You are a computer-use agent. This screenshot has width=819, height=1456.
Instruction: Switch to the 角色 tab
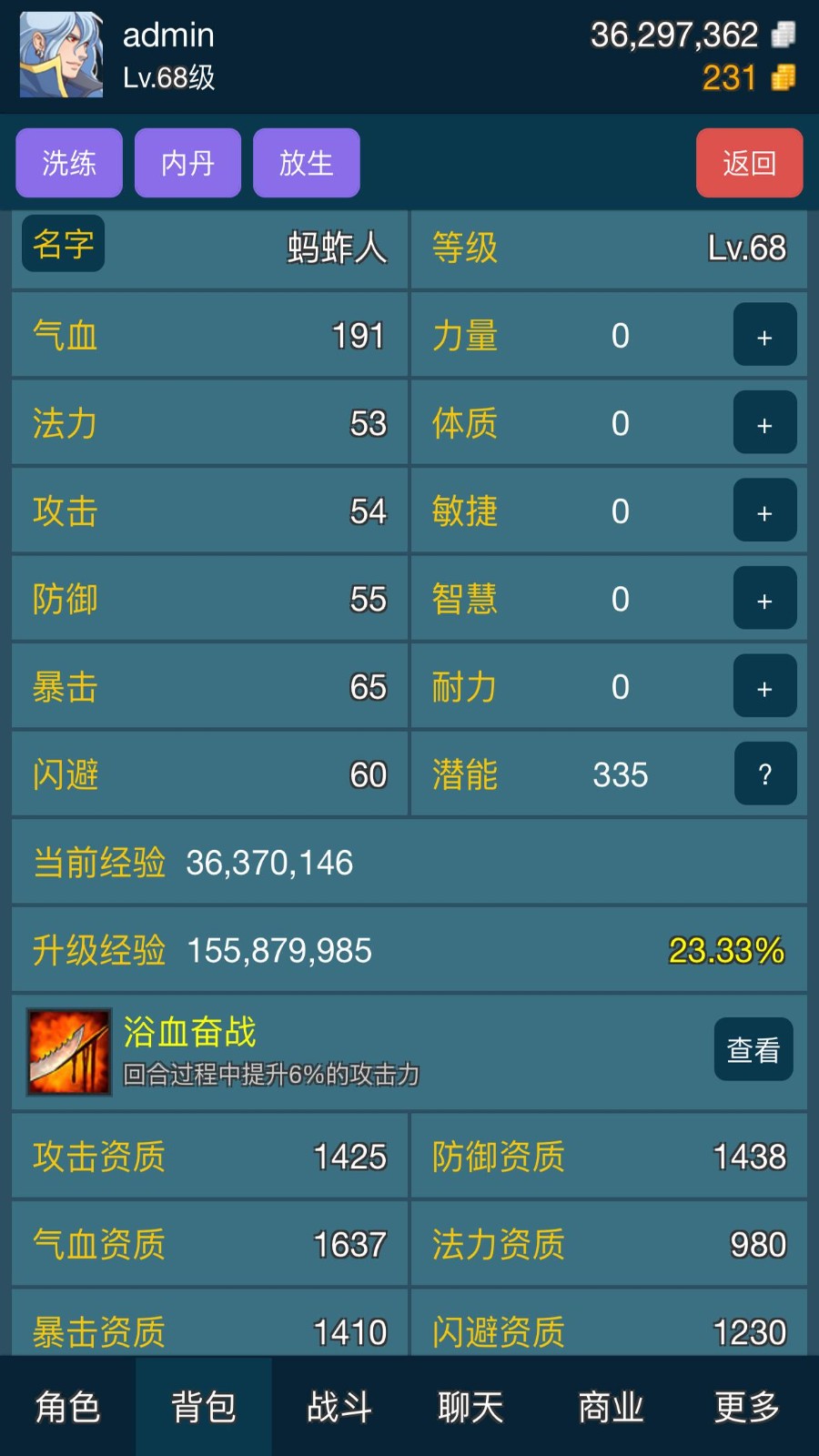[68, 1407]
